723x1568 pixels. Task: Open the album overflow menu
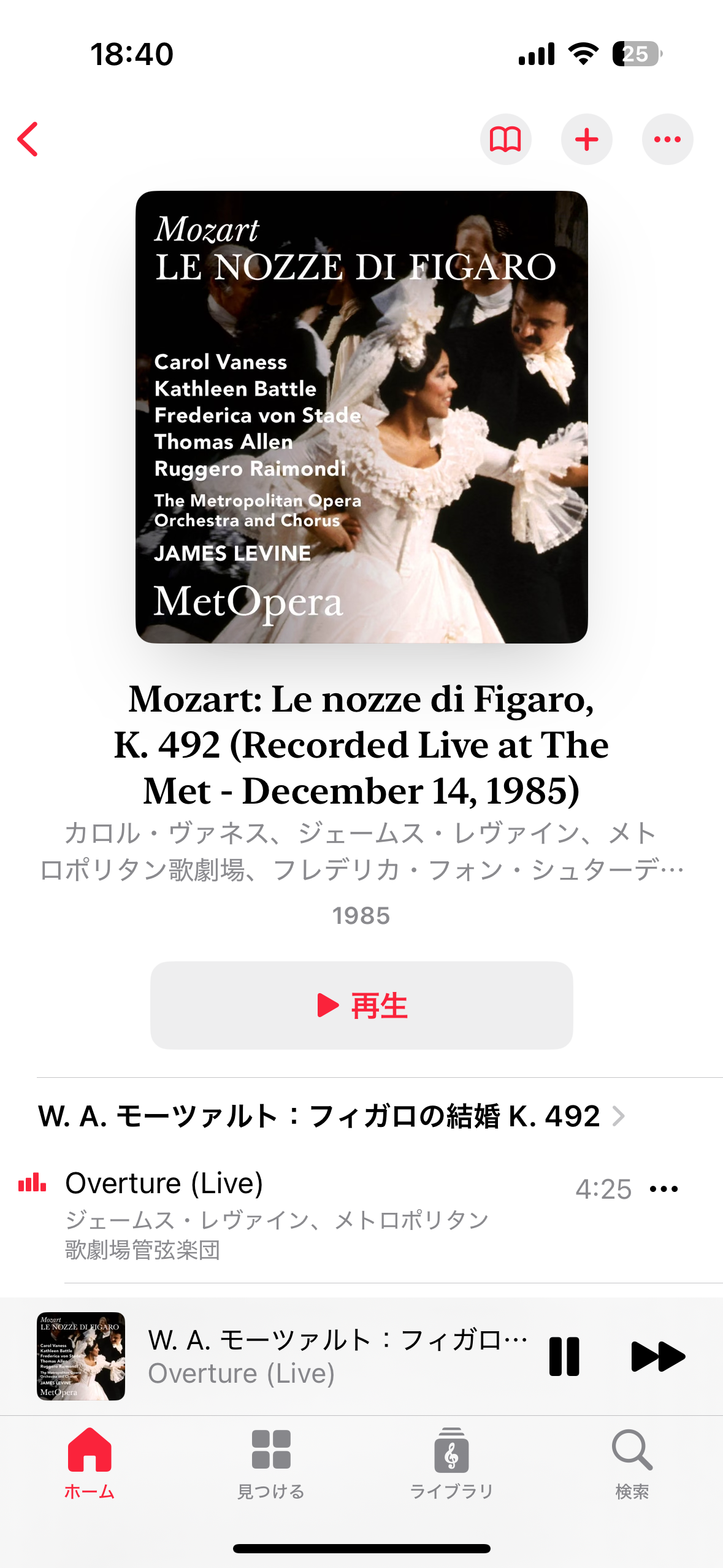tap(667, 139)
